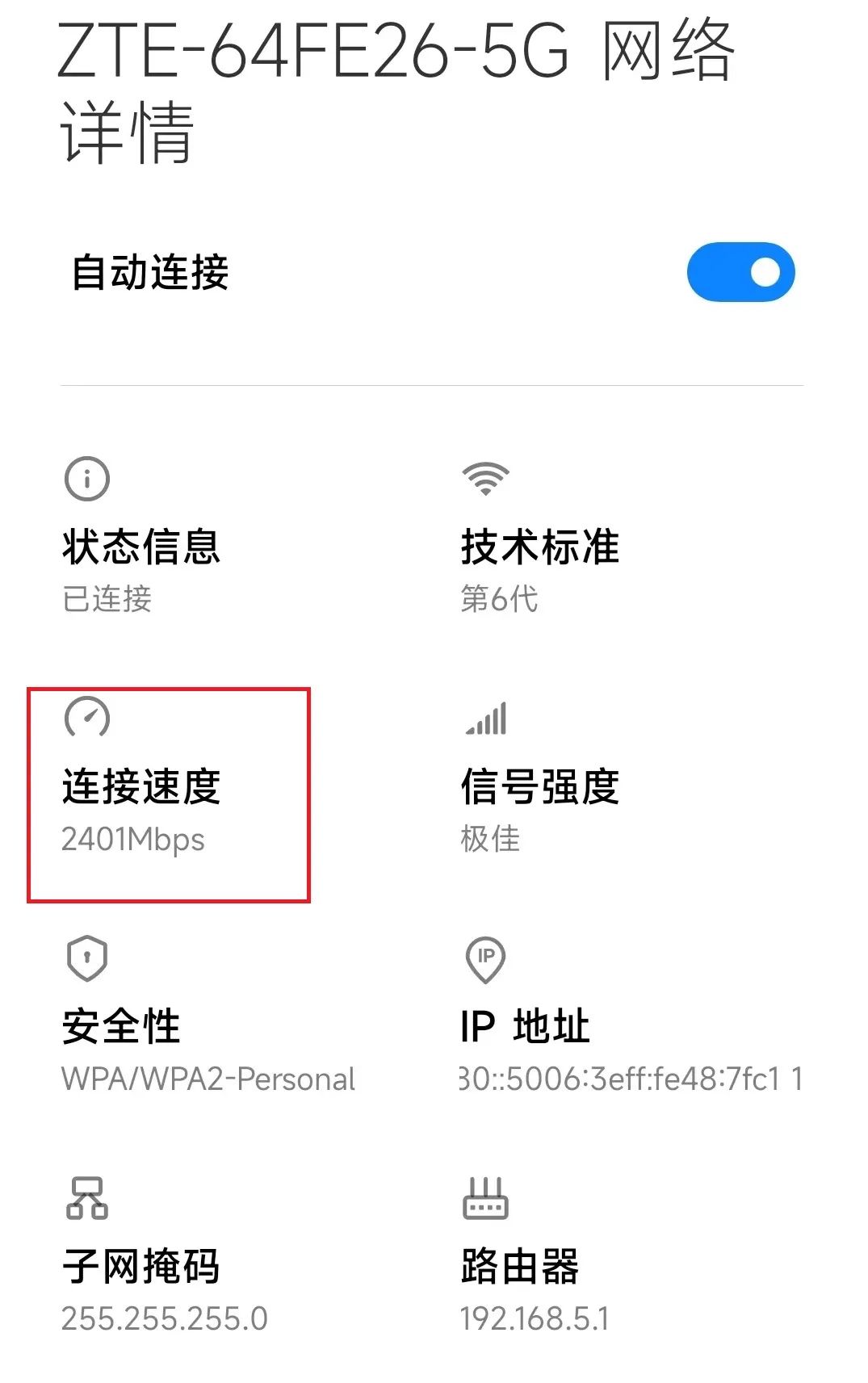This screenshot has height=1383, width=868.
Task: Tap the shield icon above 安全性
Action: (86, 958)
